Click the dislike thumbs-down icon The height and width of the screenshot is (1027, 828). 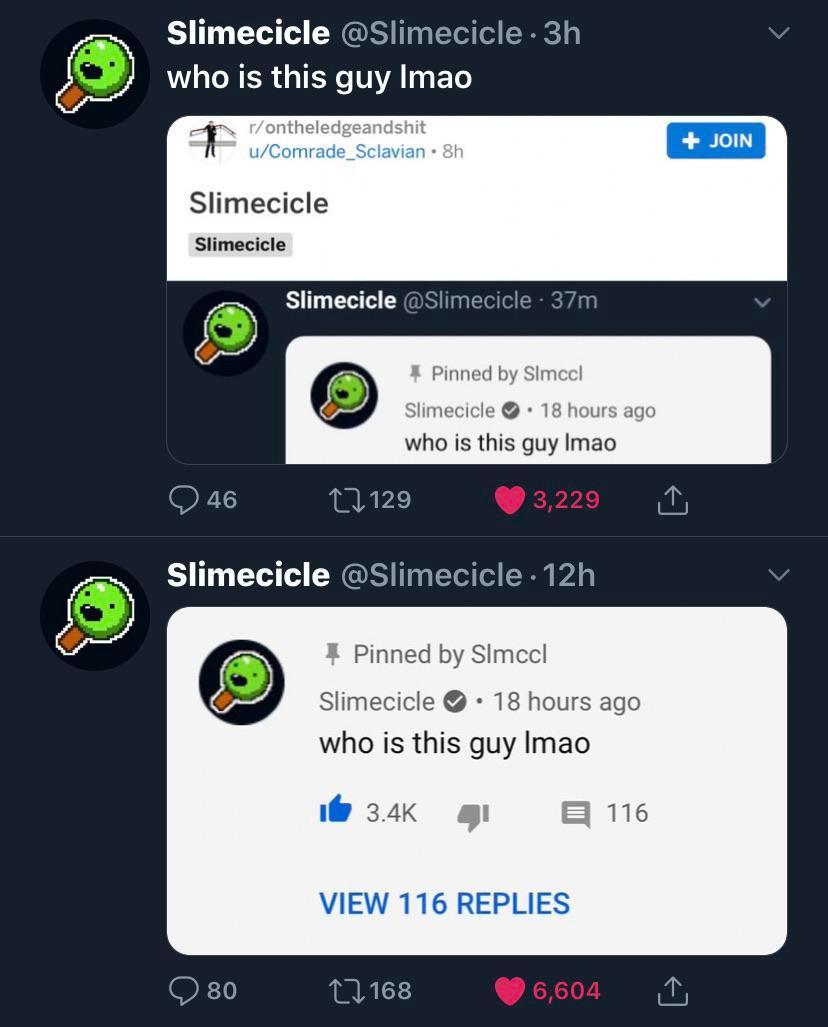pos(474,813)
